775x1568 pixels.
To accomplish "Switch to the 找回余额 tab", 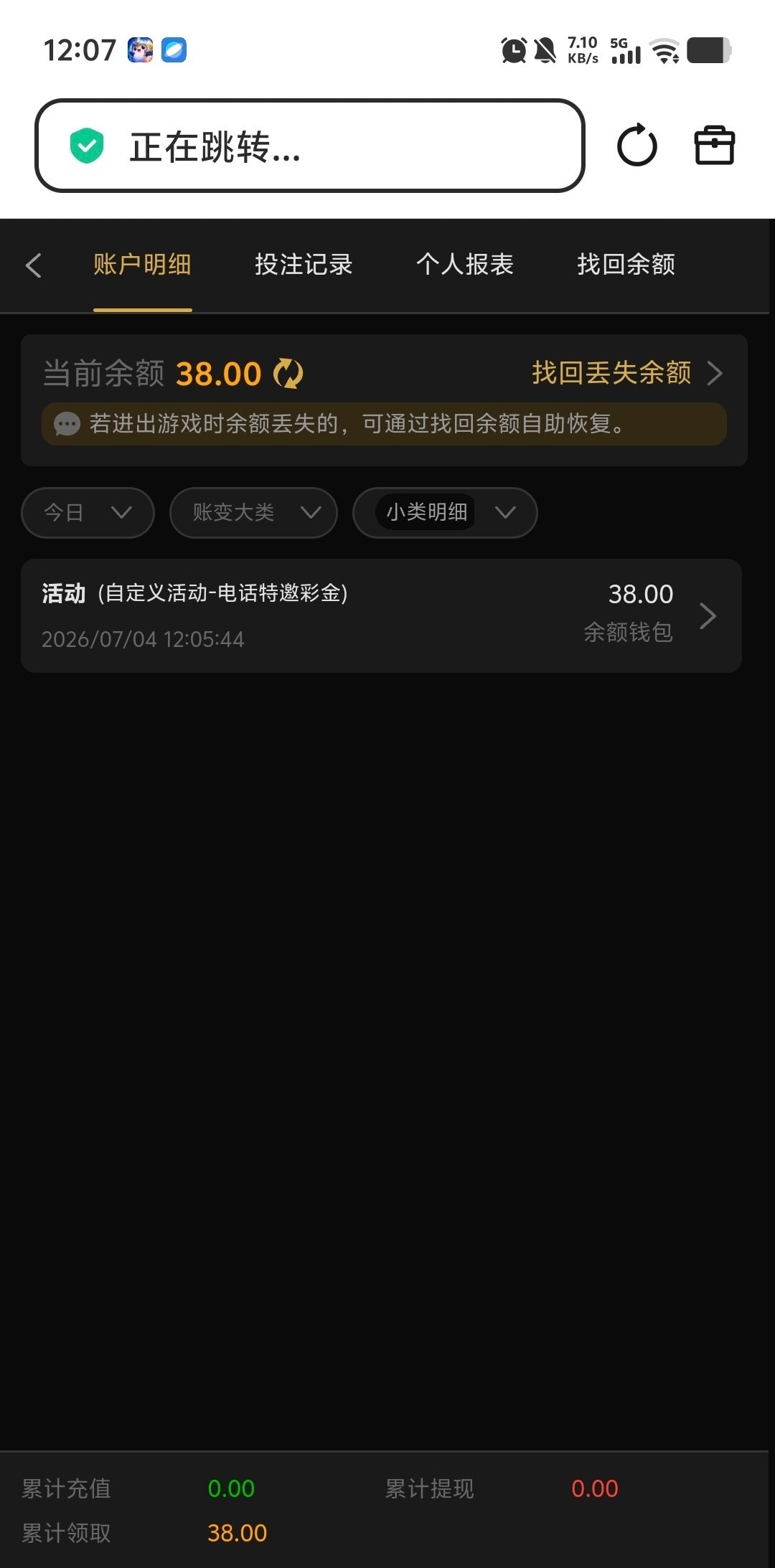I will pyautogui.click(x=626, y=265).
